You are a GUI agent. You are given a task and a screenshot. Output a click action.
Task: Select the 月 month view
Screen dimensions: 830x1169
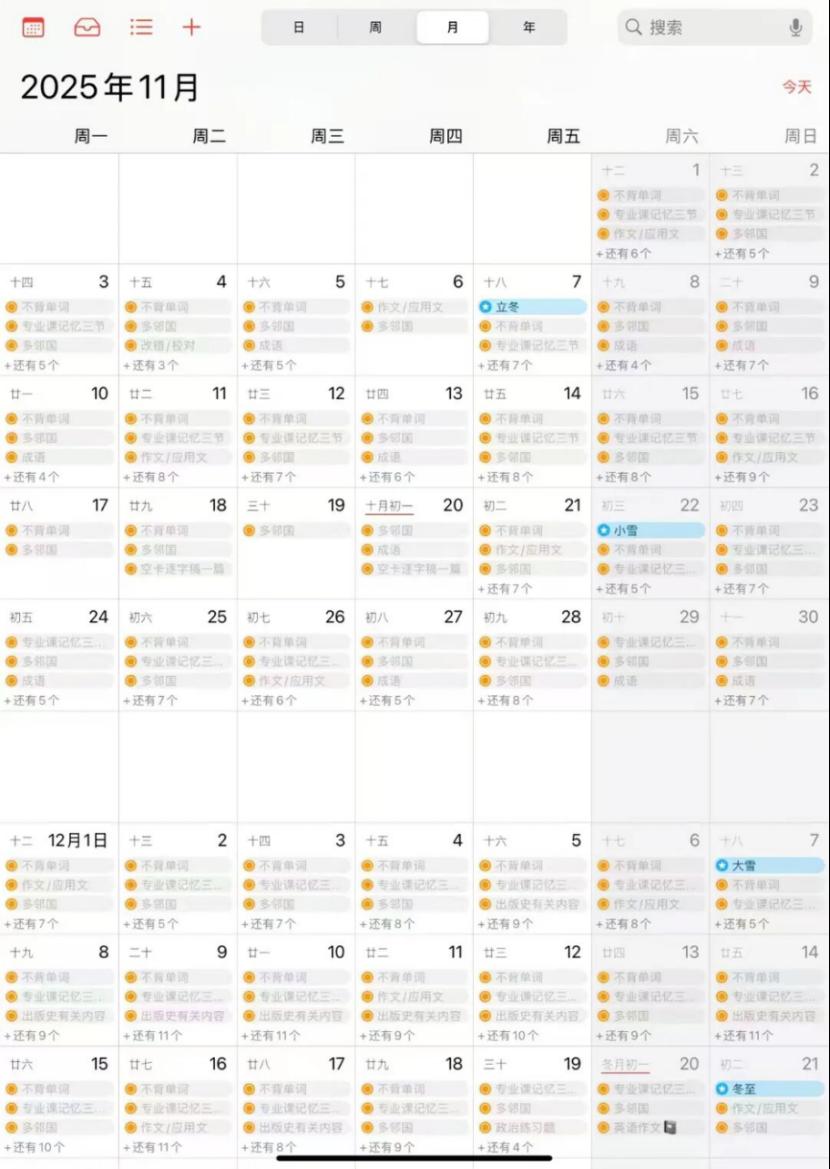(x=453, y=28)
